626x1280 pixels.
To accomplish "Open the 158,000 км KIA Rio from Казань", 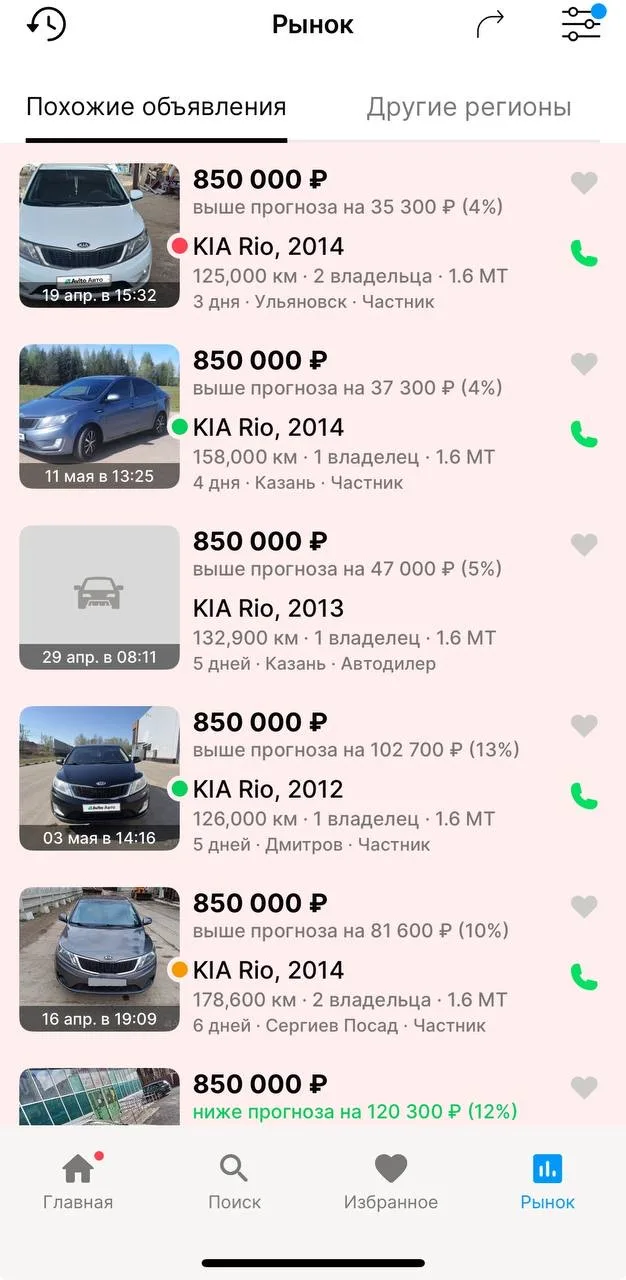I will point(313,417).
